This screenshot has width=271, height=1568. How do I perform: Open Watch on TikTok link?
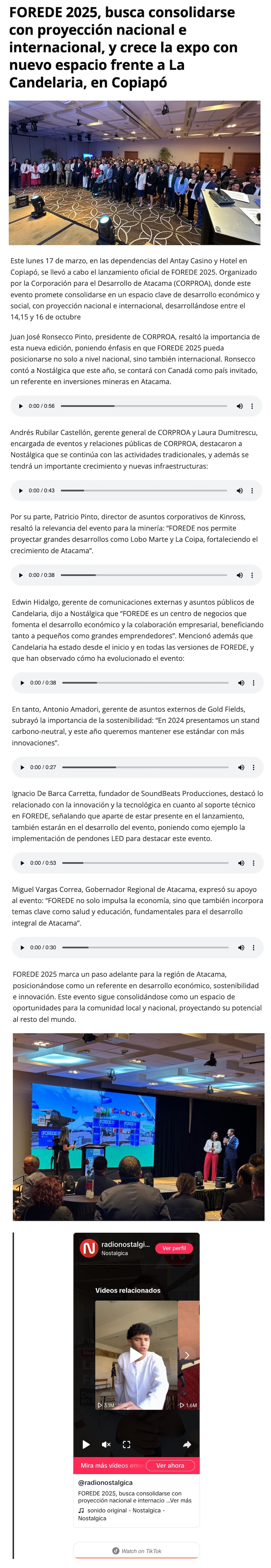click(137, 1551)
